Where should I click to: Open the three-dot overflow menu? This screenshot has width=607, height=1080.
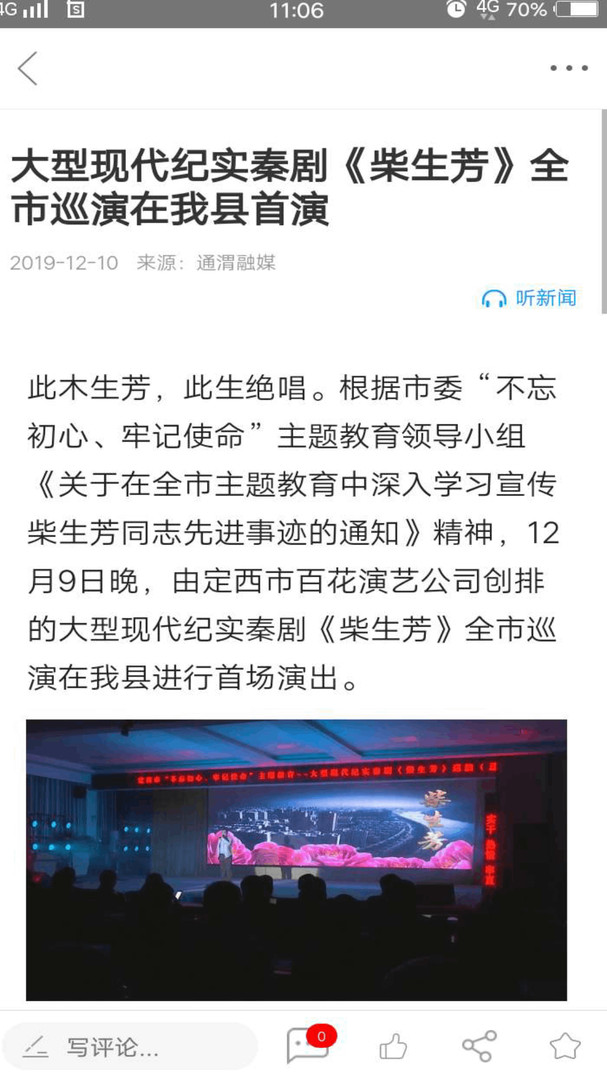568,68
